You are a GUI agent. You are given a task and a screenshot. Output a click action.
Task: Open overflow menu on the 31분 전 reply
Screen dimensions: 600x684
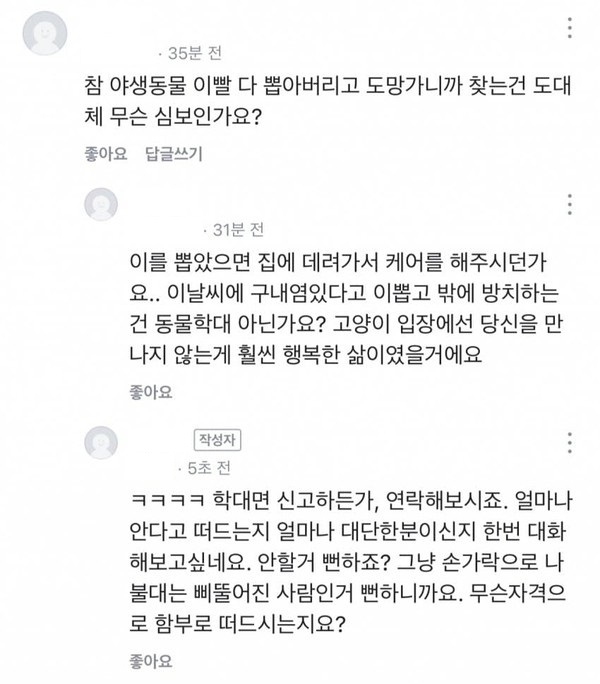[569, 204]
